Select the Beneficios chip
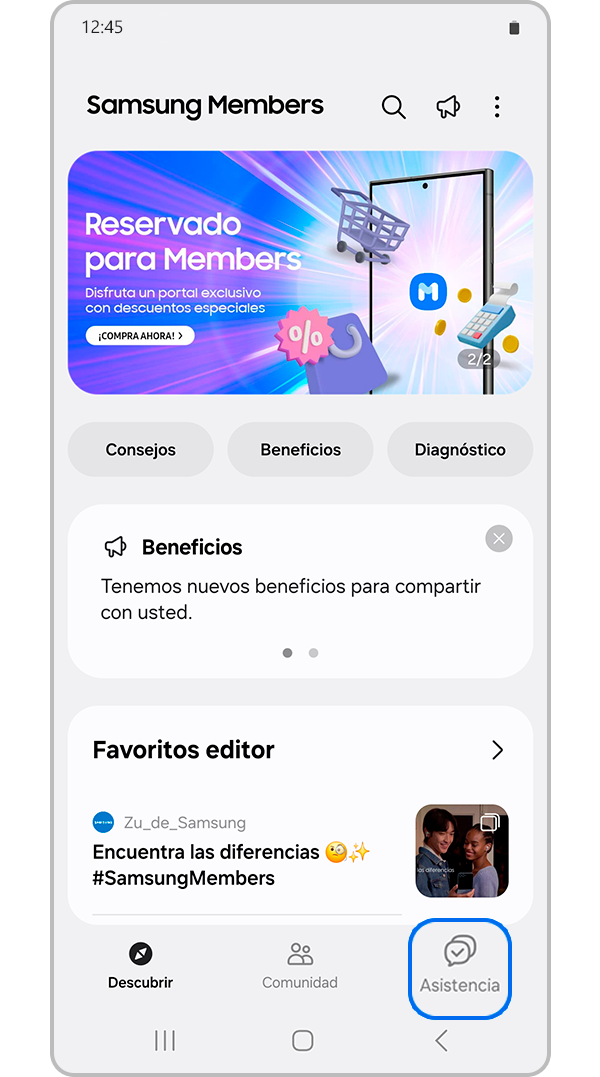This screenshot has height=1077, width=600. tap(300, 450)
